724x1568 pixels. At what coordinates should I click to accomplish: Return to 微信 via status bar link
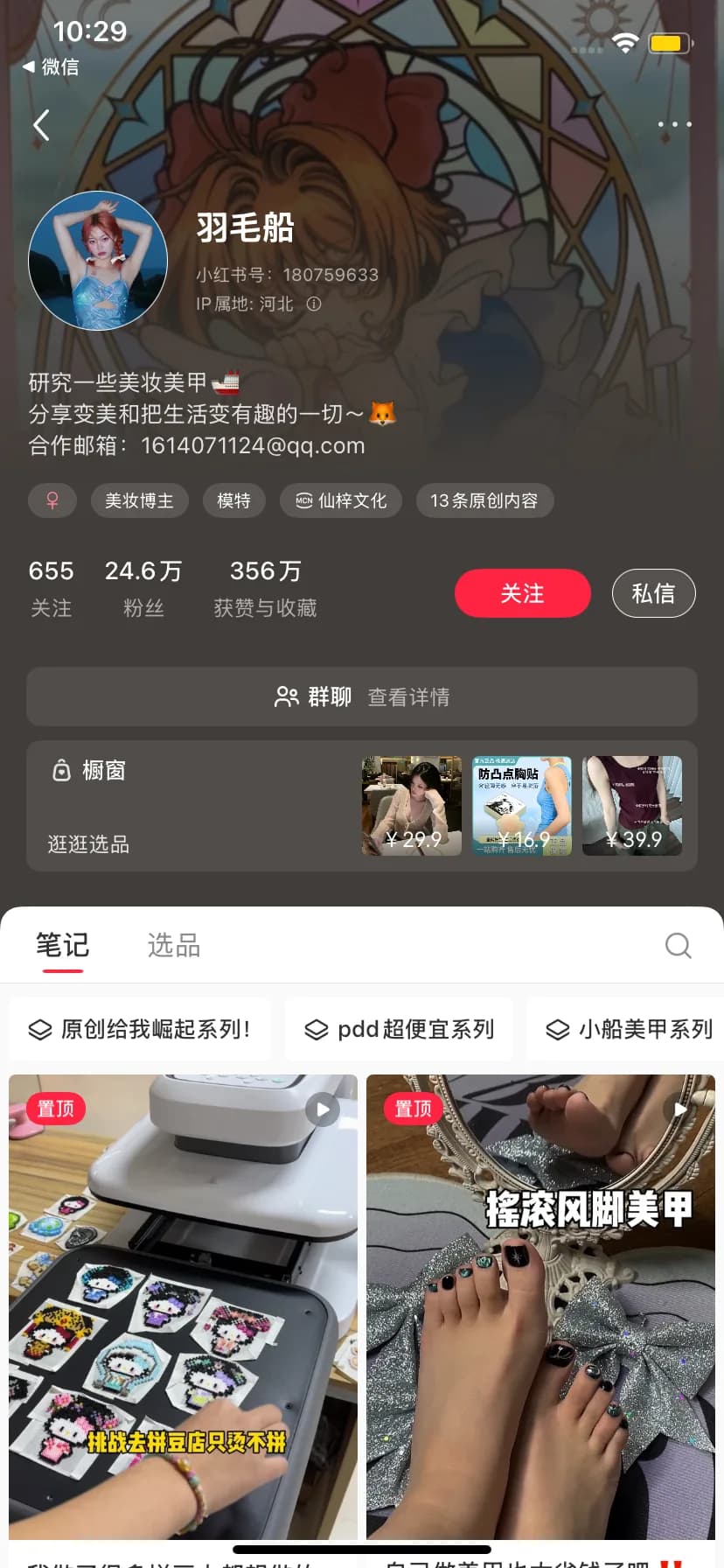click(x=51, y=66)
